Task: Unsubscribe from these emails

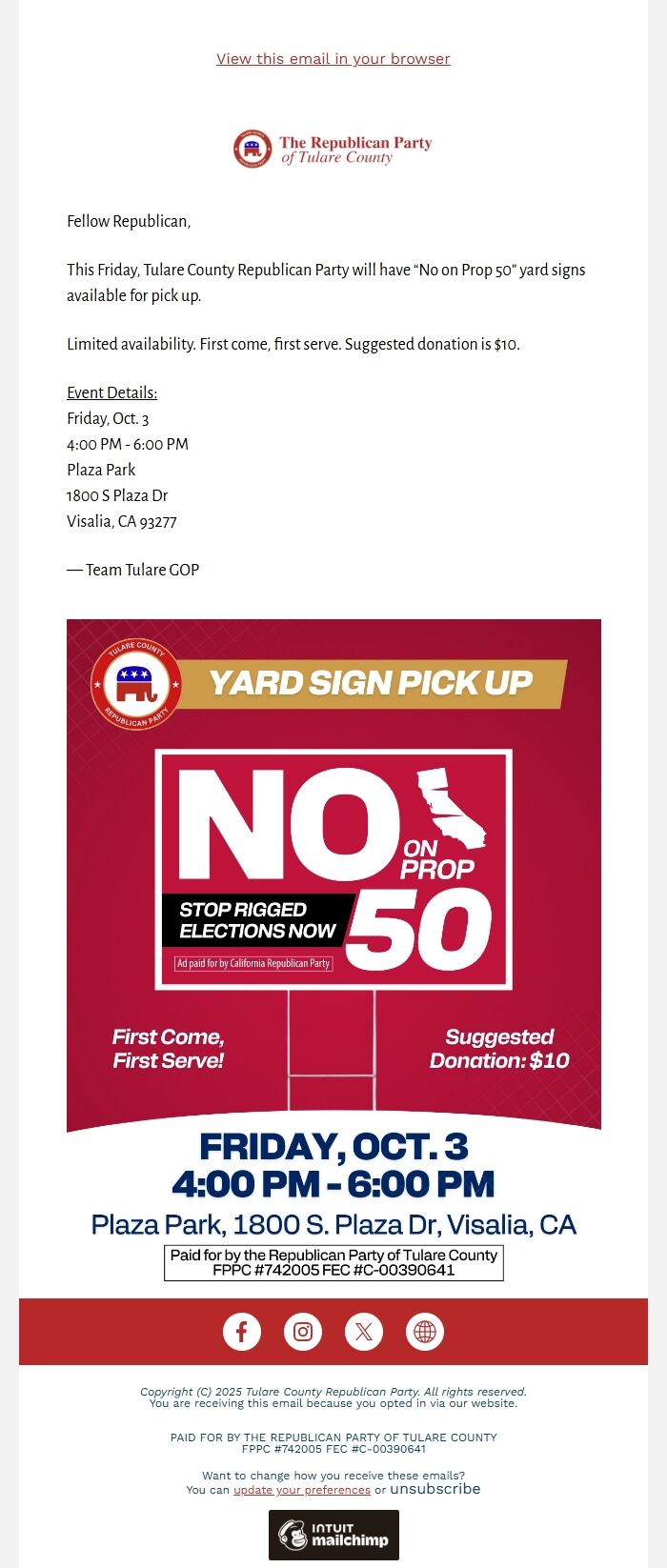Action: (435, 1489)
